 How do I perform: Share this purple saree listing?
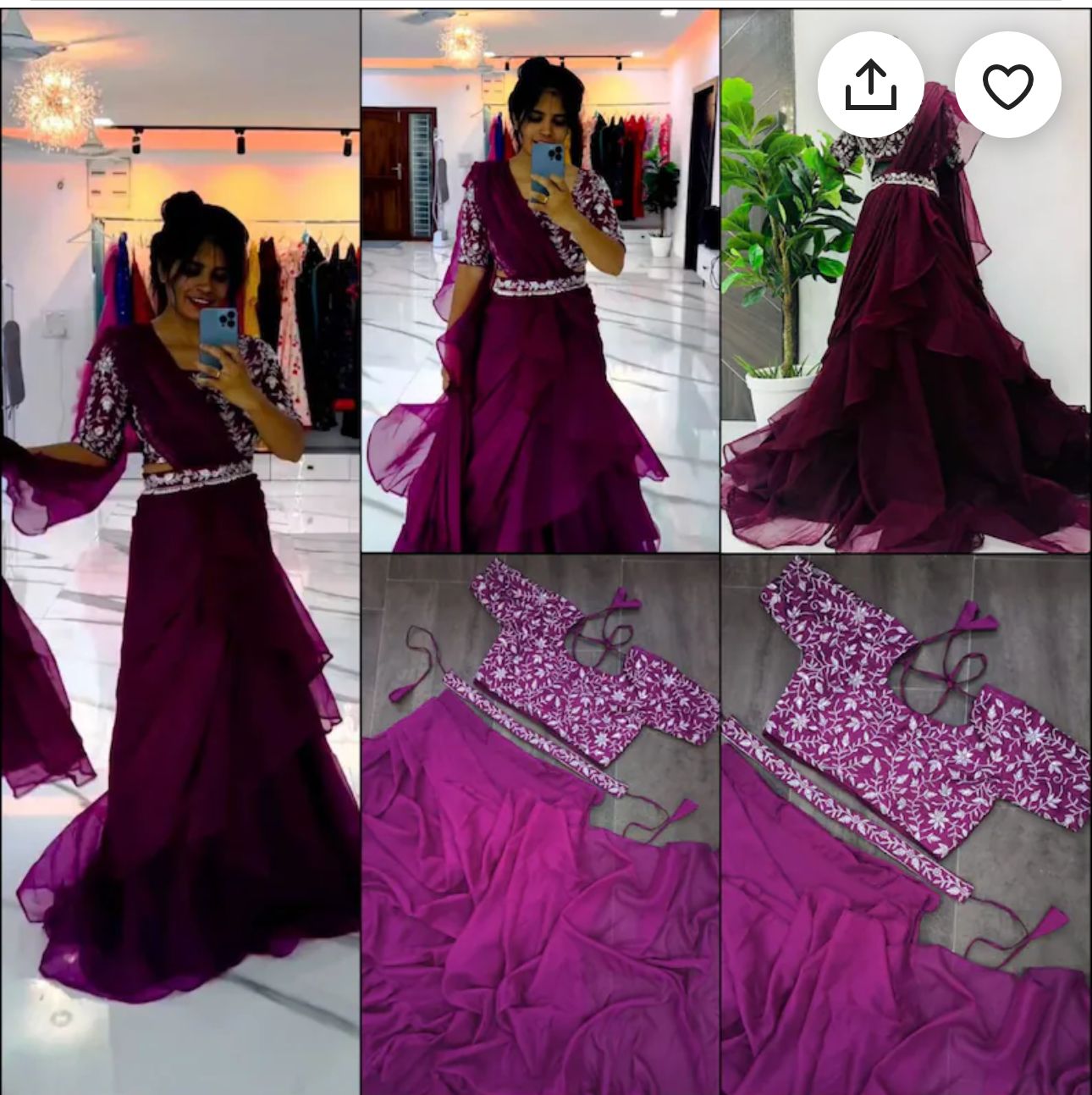870,85
